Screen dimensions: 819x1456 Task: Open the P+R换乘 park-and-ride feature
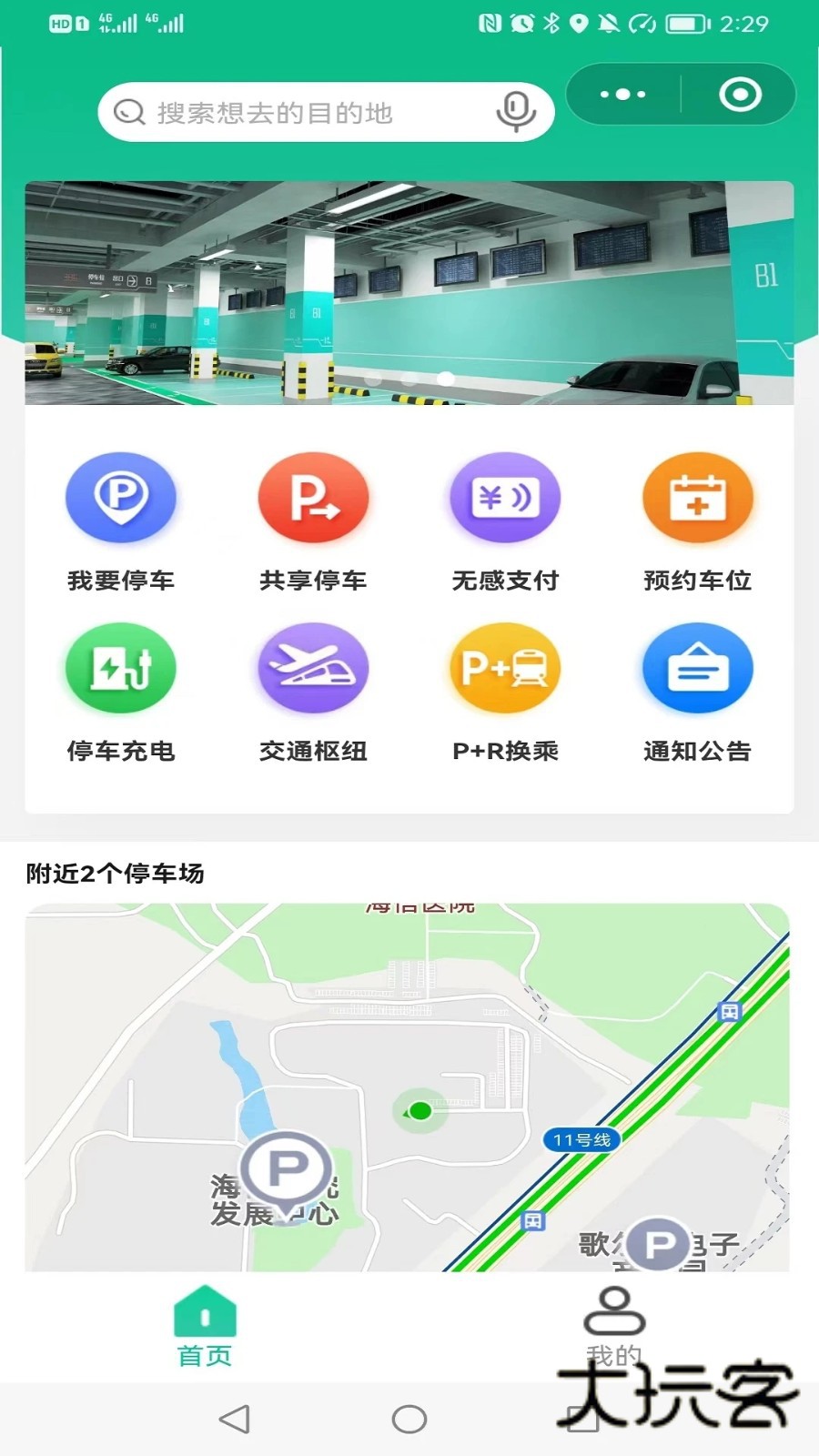[x=504, y=668]
